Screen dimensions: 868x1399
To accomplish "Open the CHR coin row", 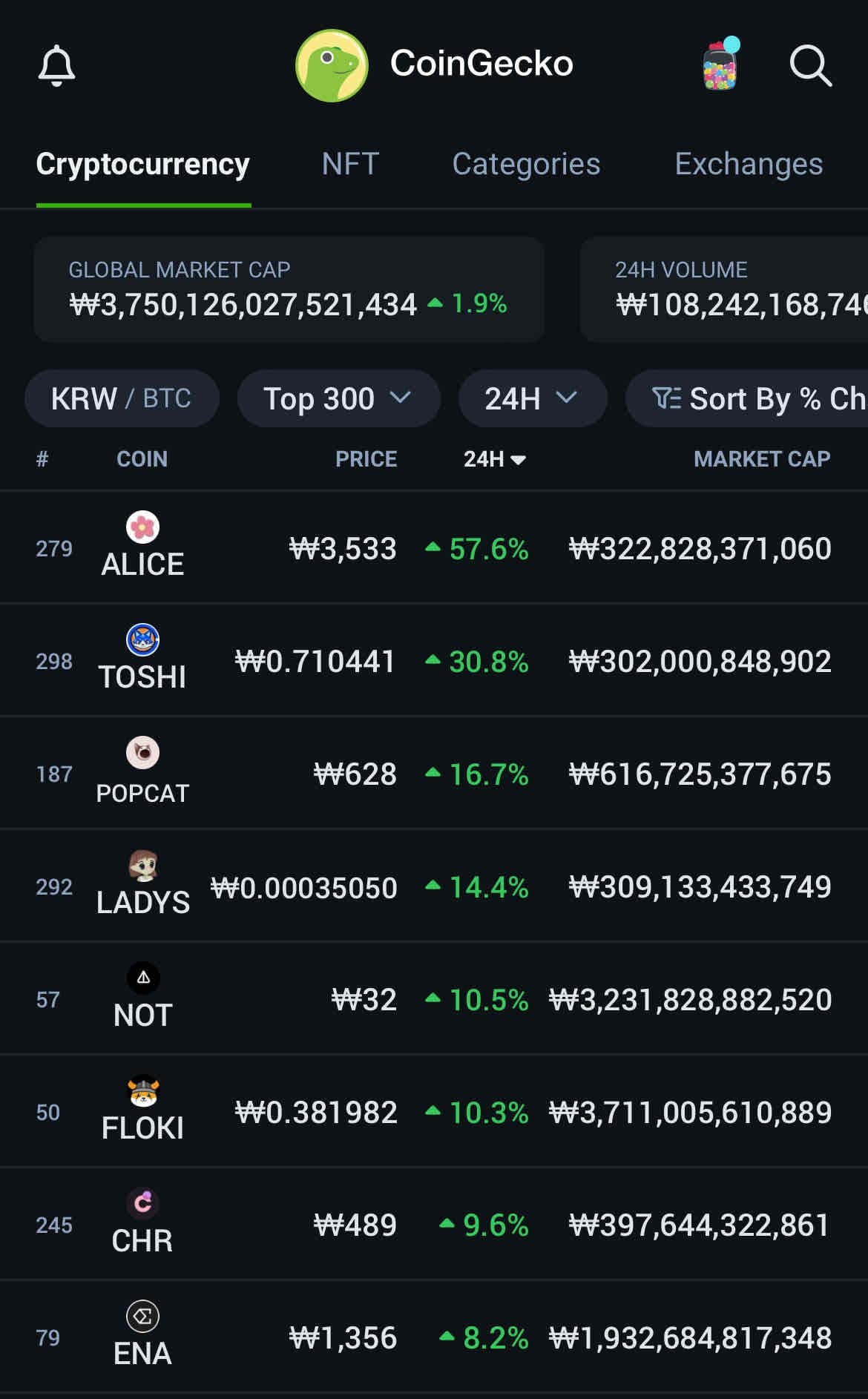I will 142,1224.
